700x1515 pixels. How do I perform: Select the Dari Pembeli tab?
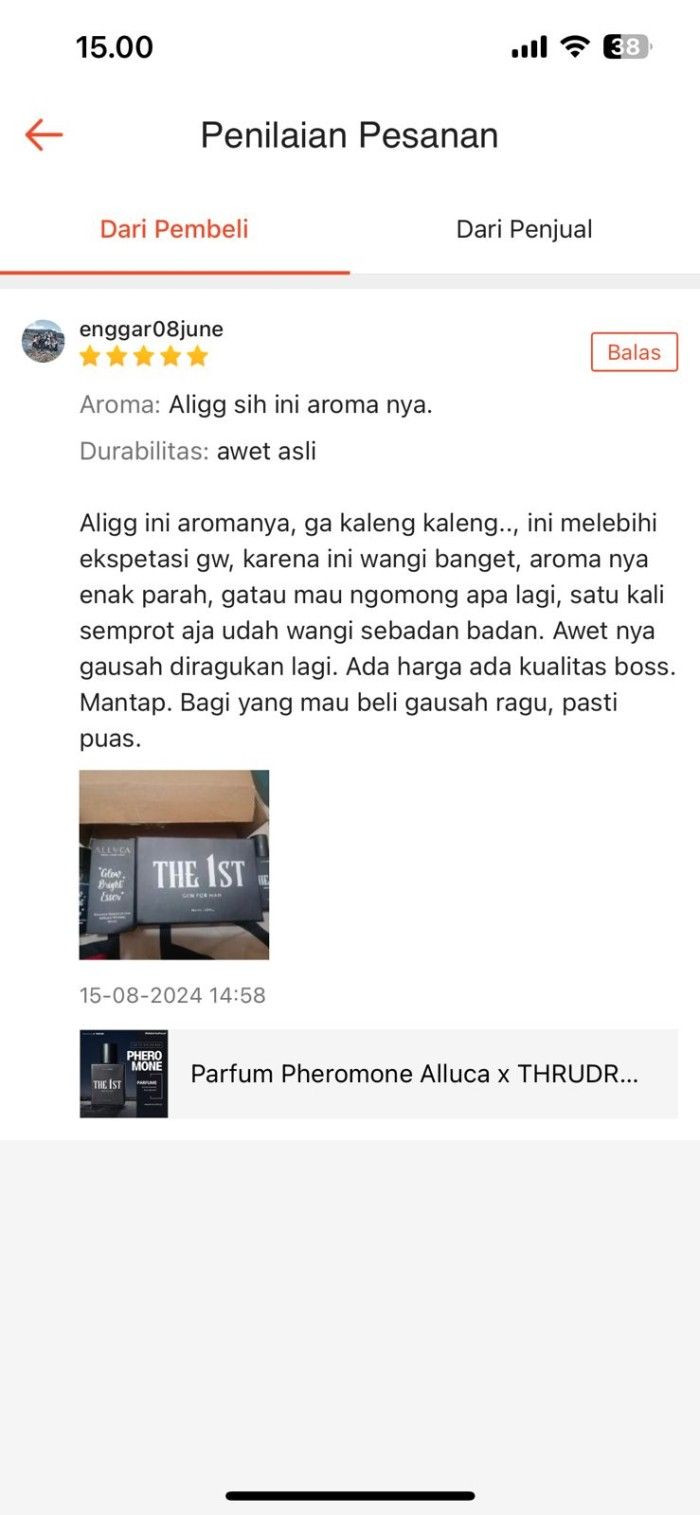pos(174,229)
